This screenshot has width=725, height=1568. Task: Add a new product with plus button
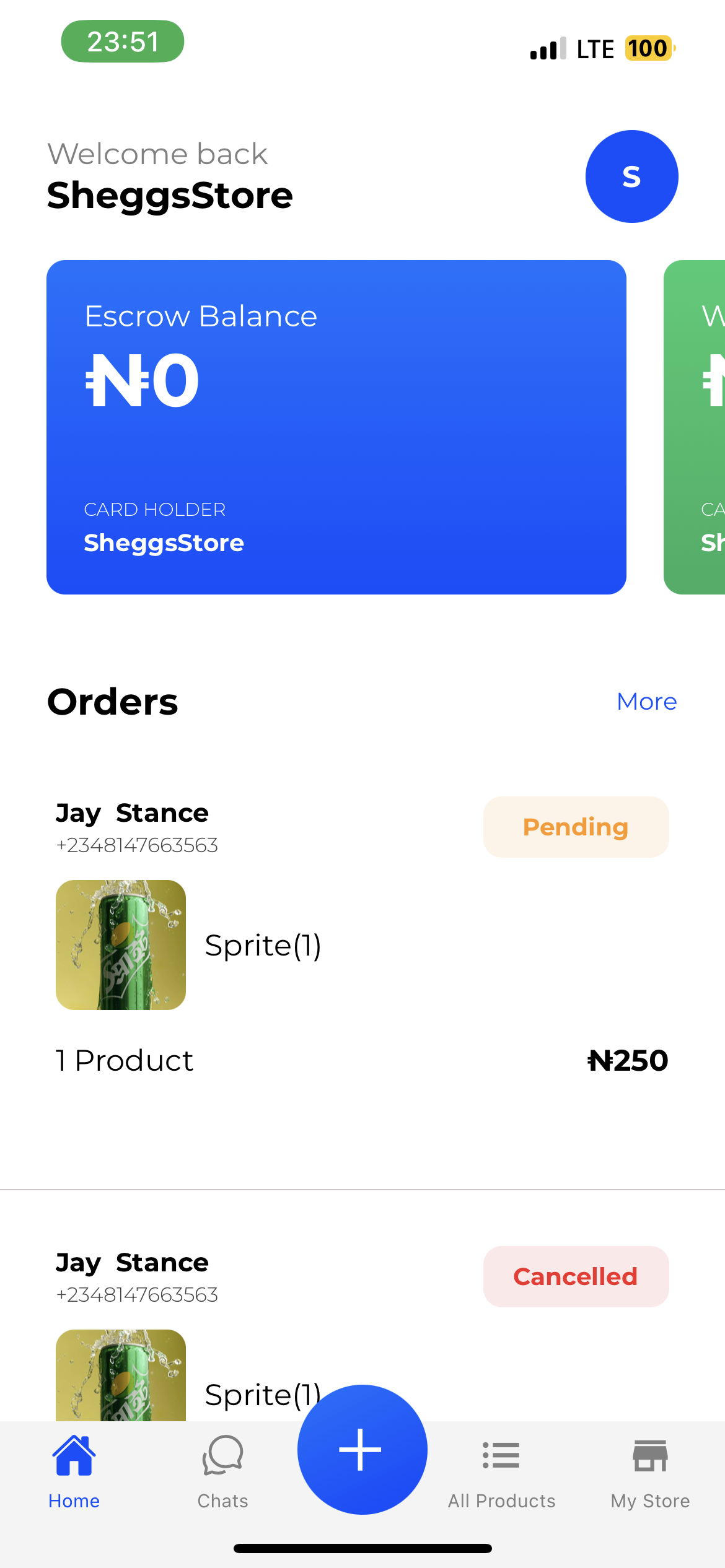click(362, 1450)
